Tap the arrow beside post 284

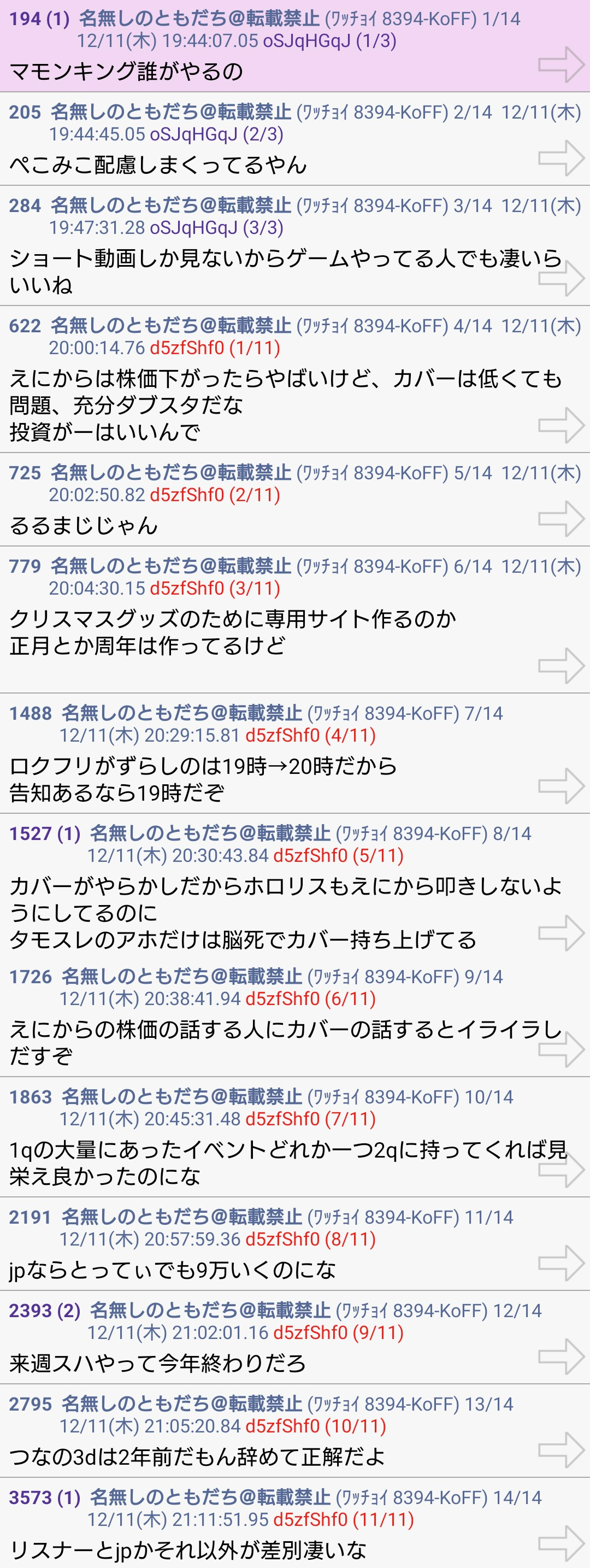[x=561, y=278]
